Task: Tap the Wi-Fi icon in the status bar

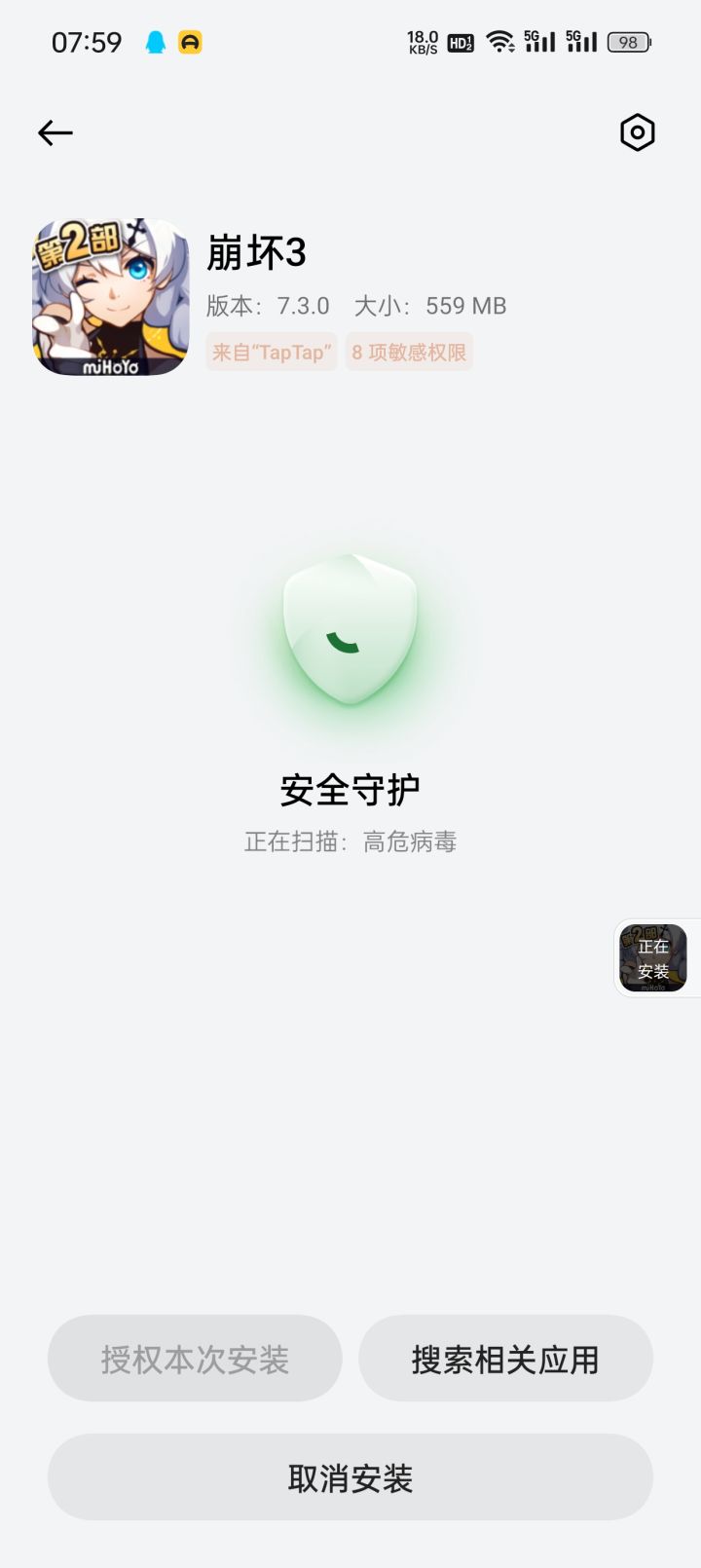Action: pos(499,42)
